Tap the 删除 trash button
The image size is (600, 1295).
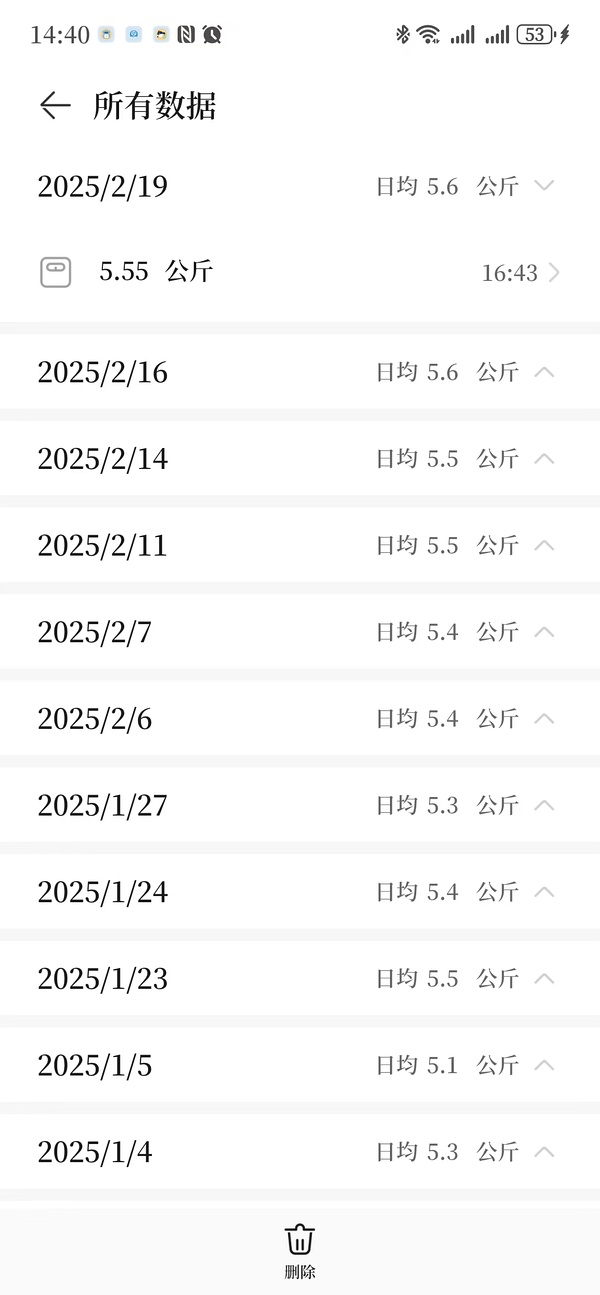300,1251
